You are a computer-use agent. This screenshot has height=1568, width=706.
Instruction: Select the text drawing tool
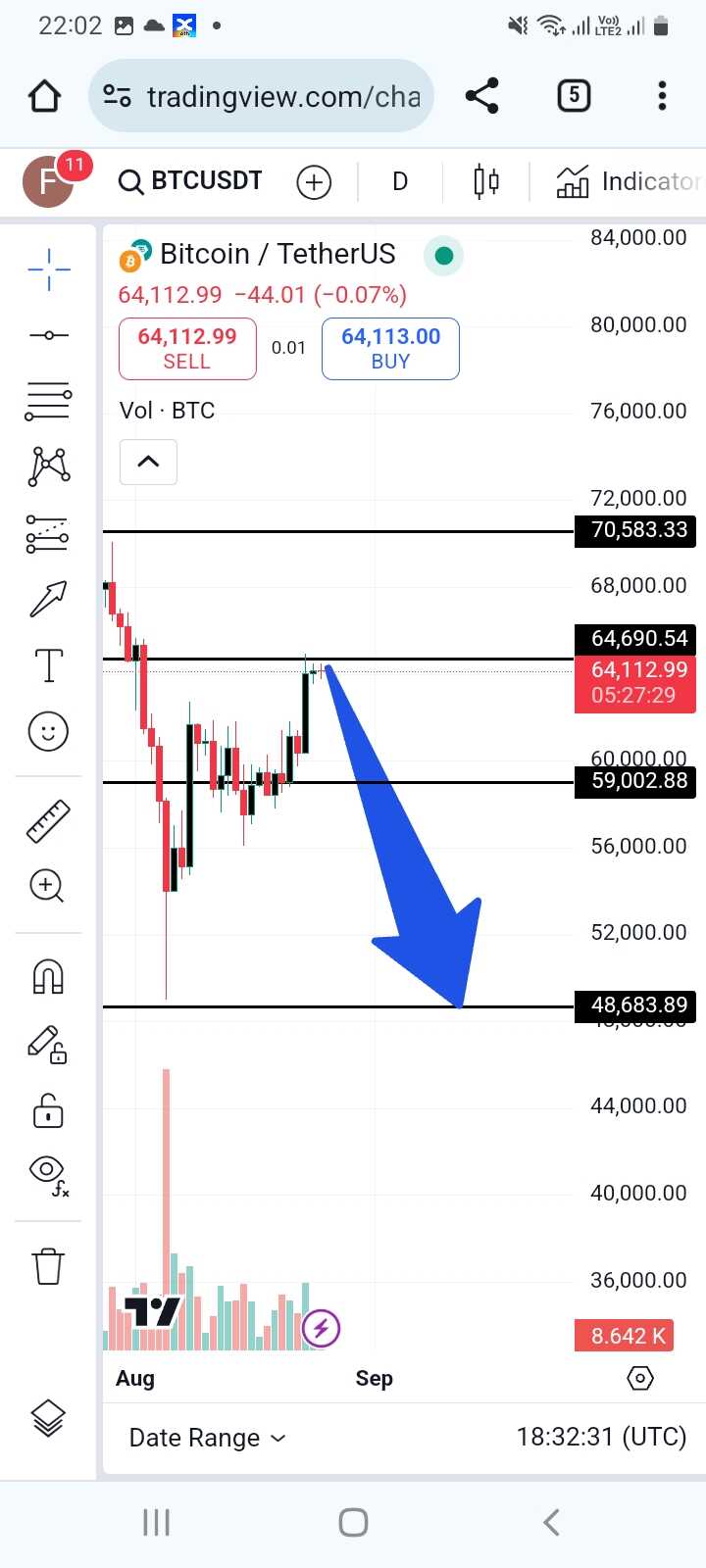coord(48,665)
